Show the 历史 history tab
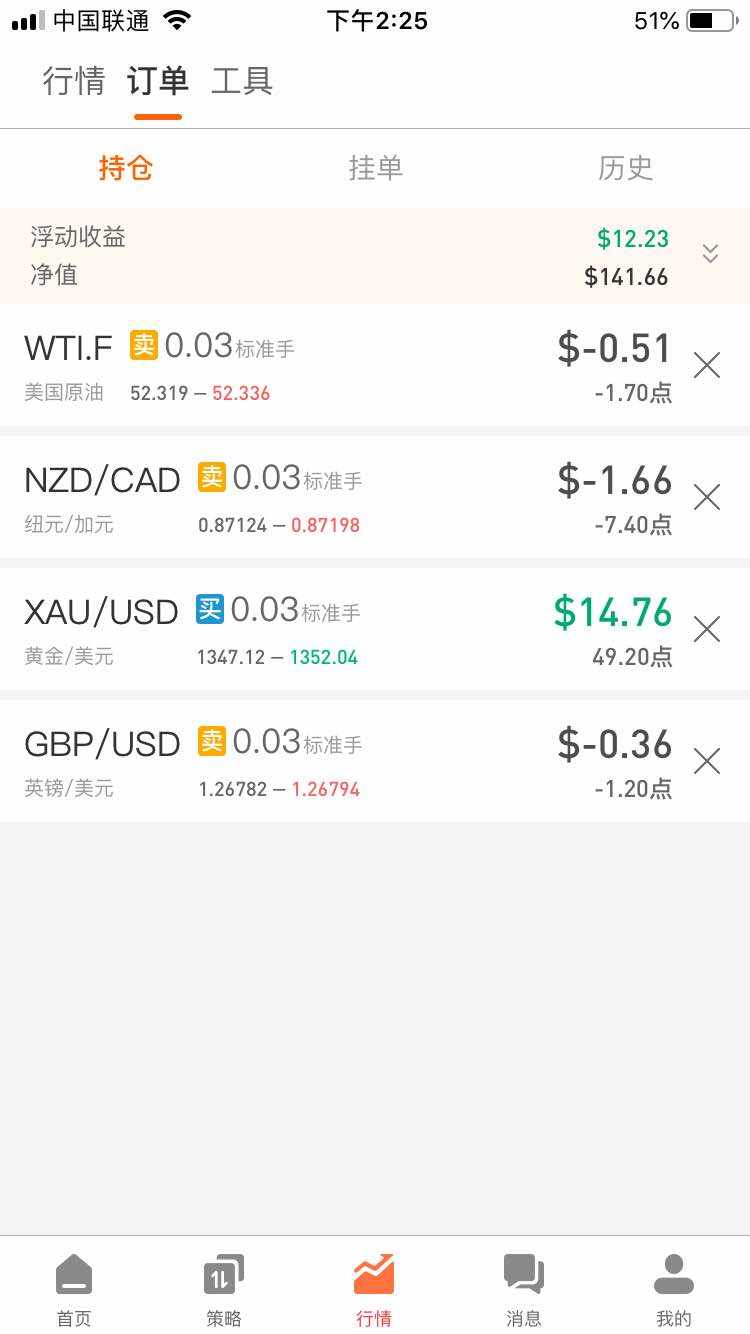The height and width of the screenshot is (1334, 750). 625,168
